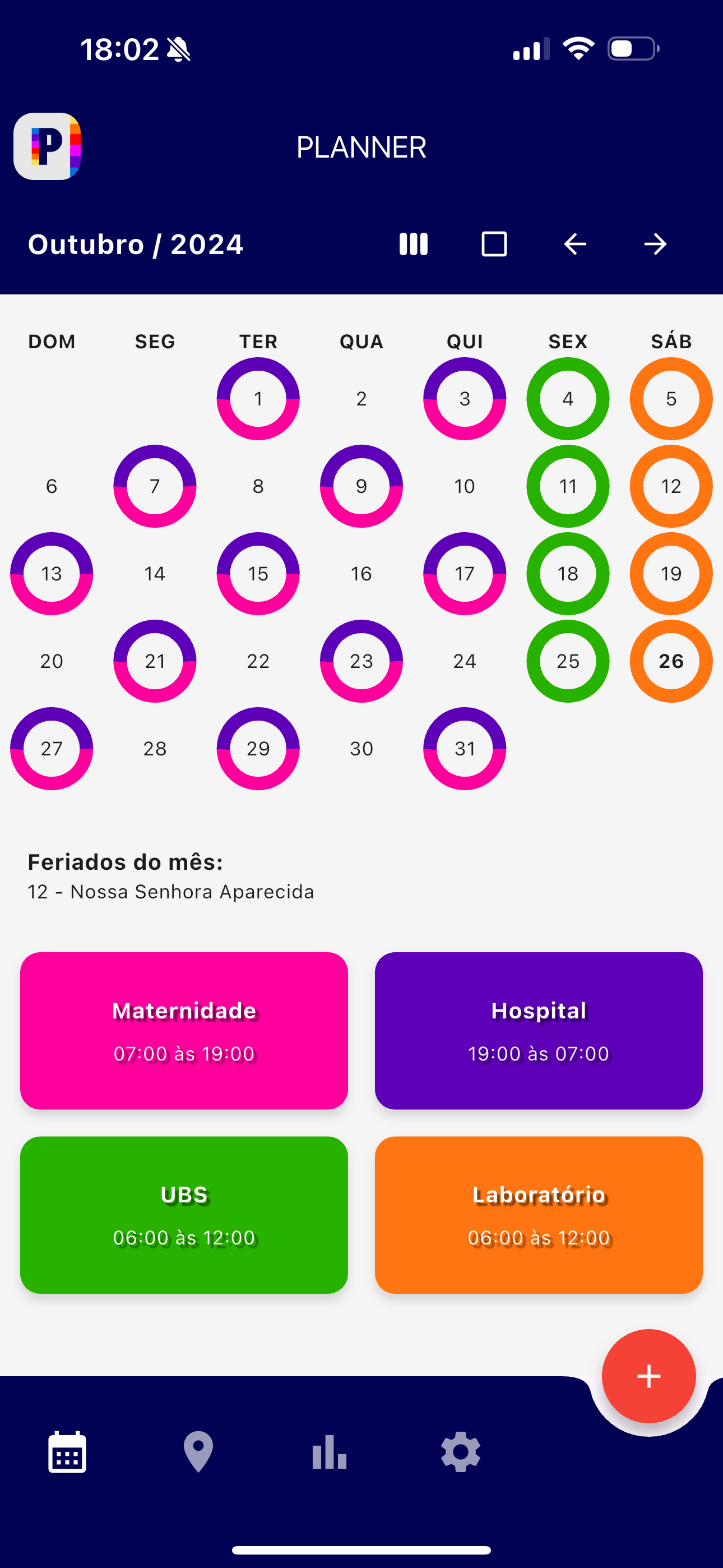723x1568 pixels.
Task: Select day 31 on the calendar
Action: tap(465, 749)
